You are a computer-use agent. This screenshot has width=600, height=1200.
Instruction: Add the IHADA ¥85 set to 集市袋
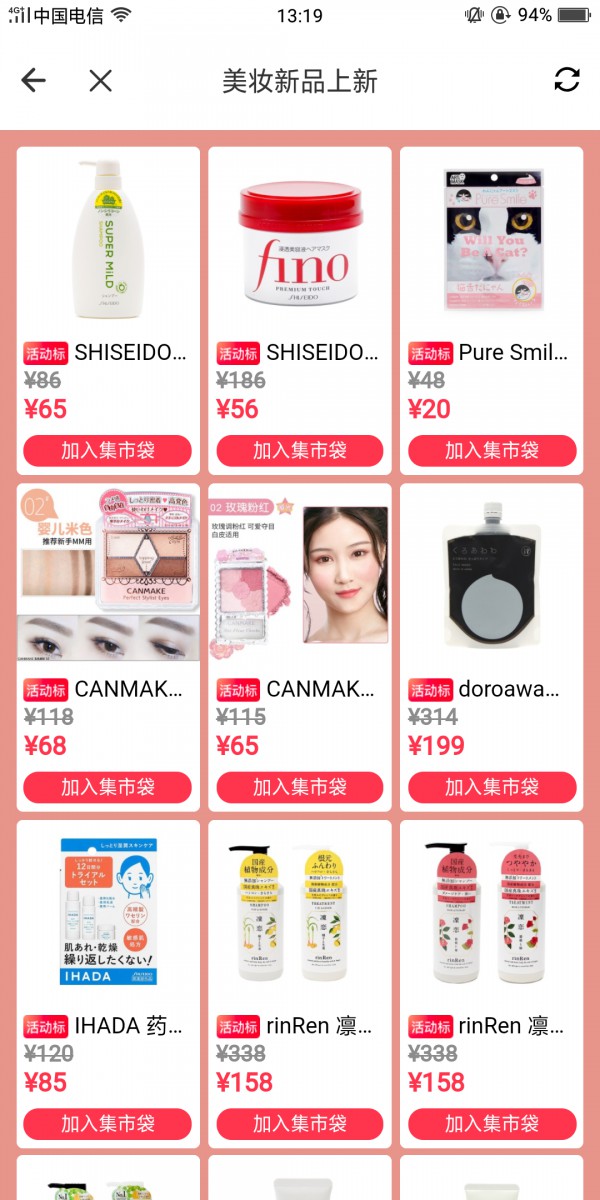click(108, 1124)
